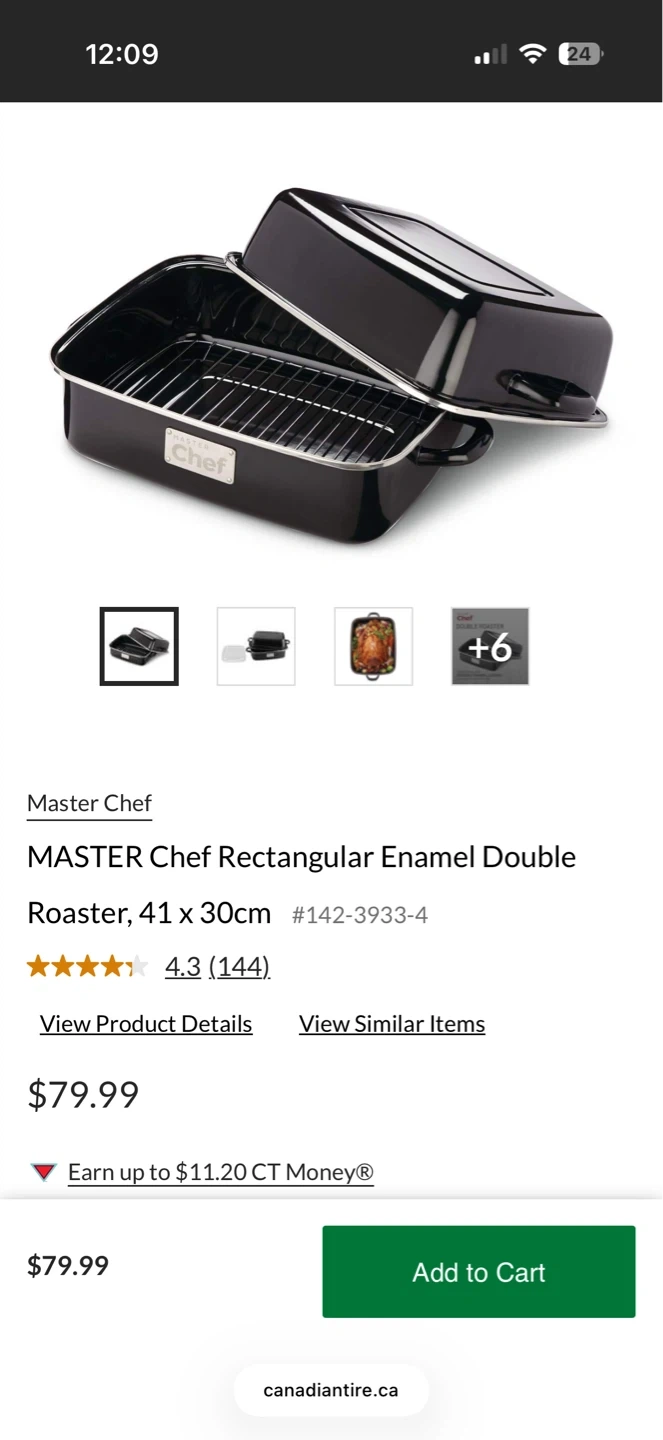The width and height of the screenshot is (663, 1440).
Task: Tap the main roaster product image
Action: (x=331, y=365)
